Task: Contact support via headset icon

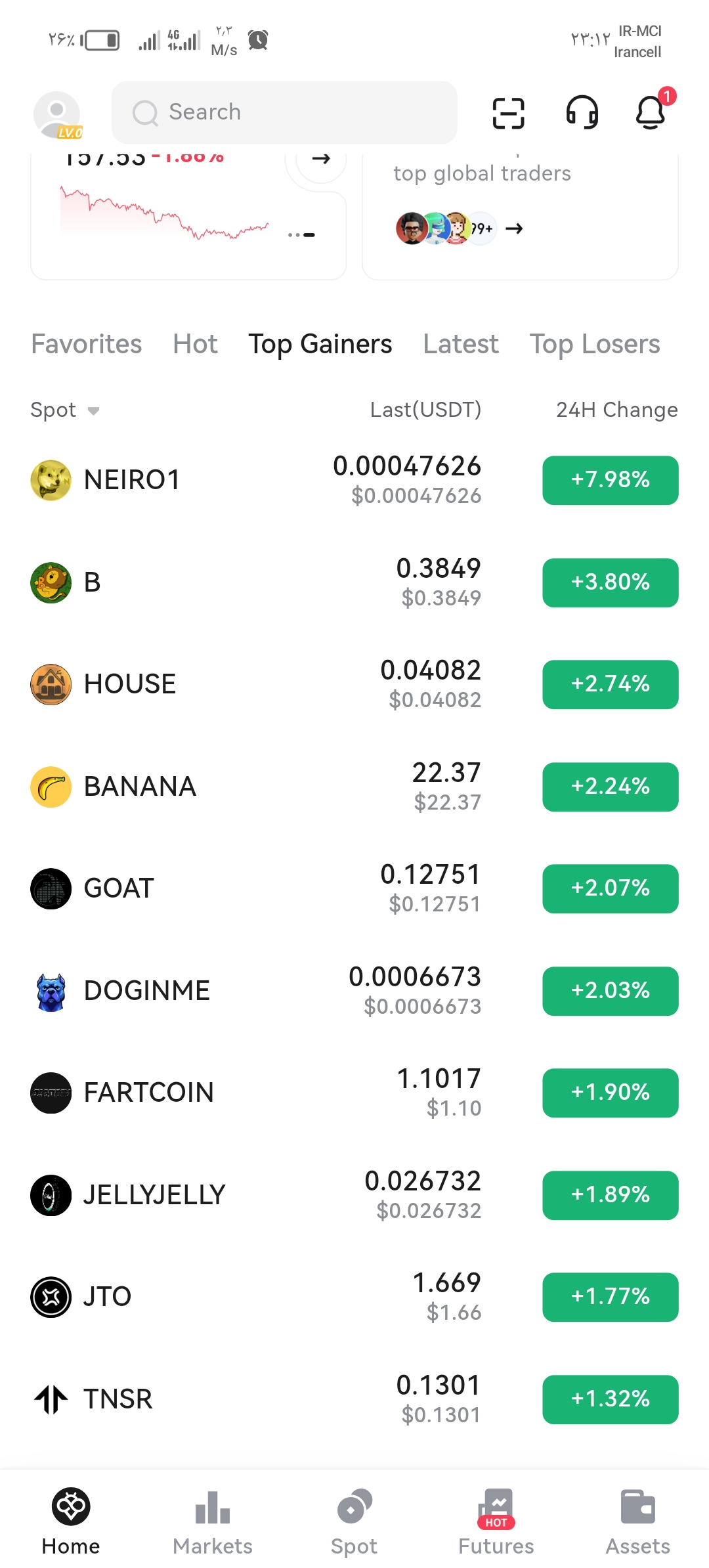Action: click(582, 112)
